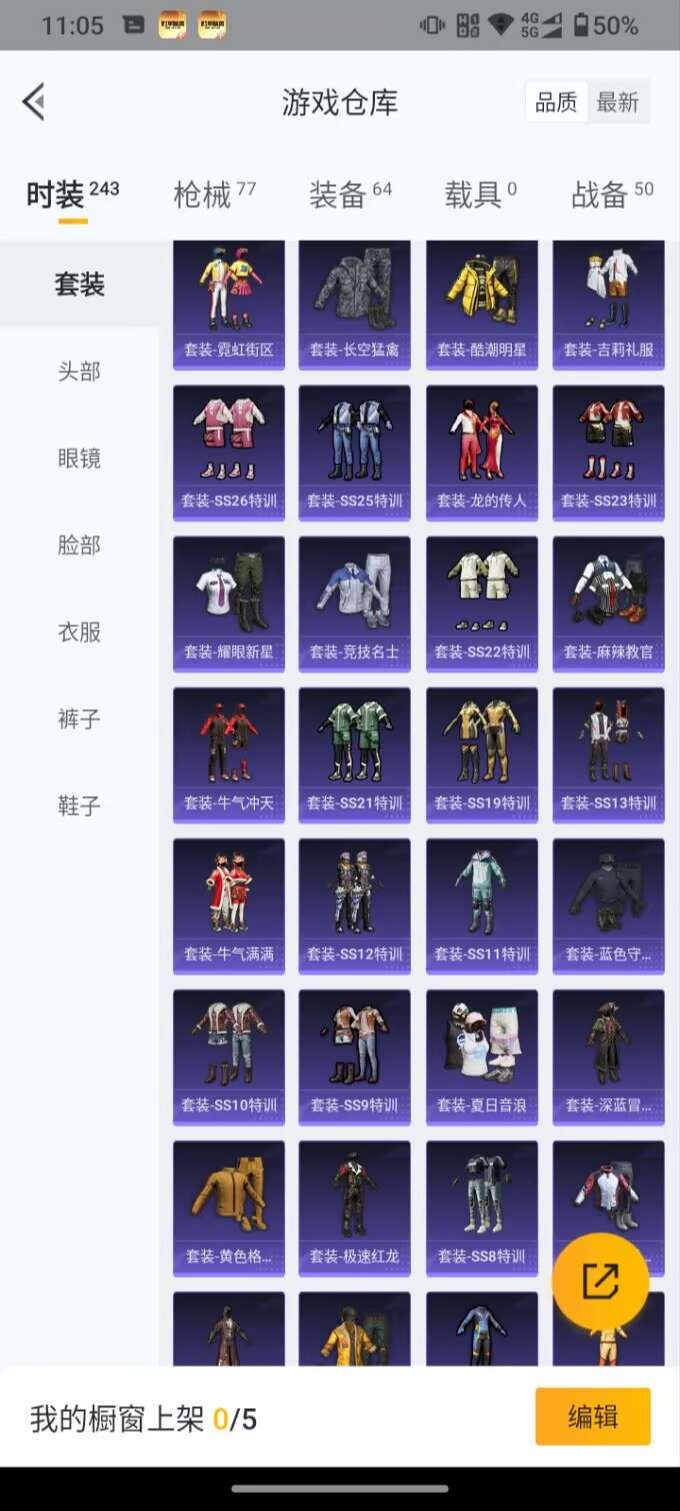Open the 套装-龙的传人 outfit
Screen dimensions: 680x1511
(481, 453)
